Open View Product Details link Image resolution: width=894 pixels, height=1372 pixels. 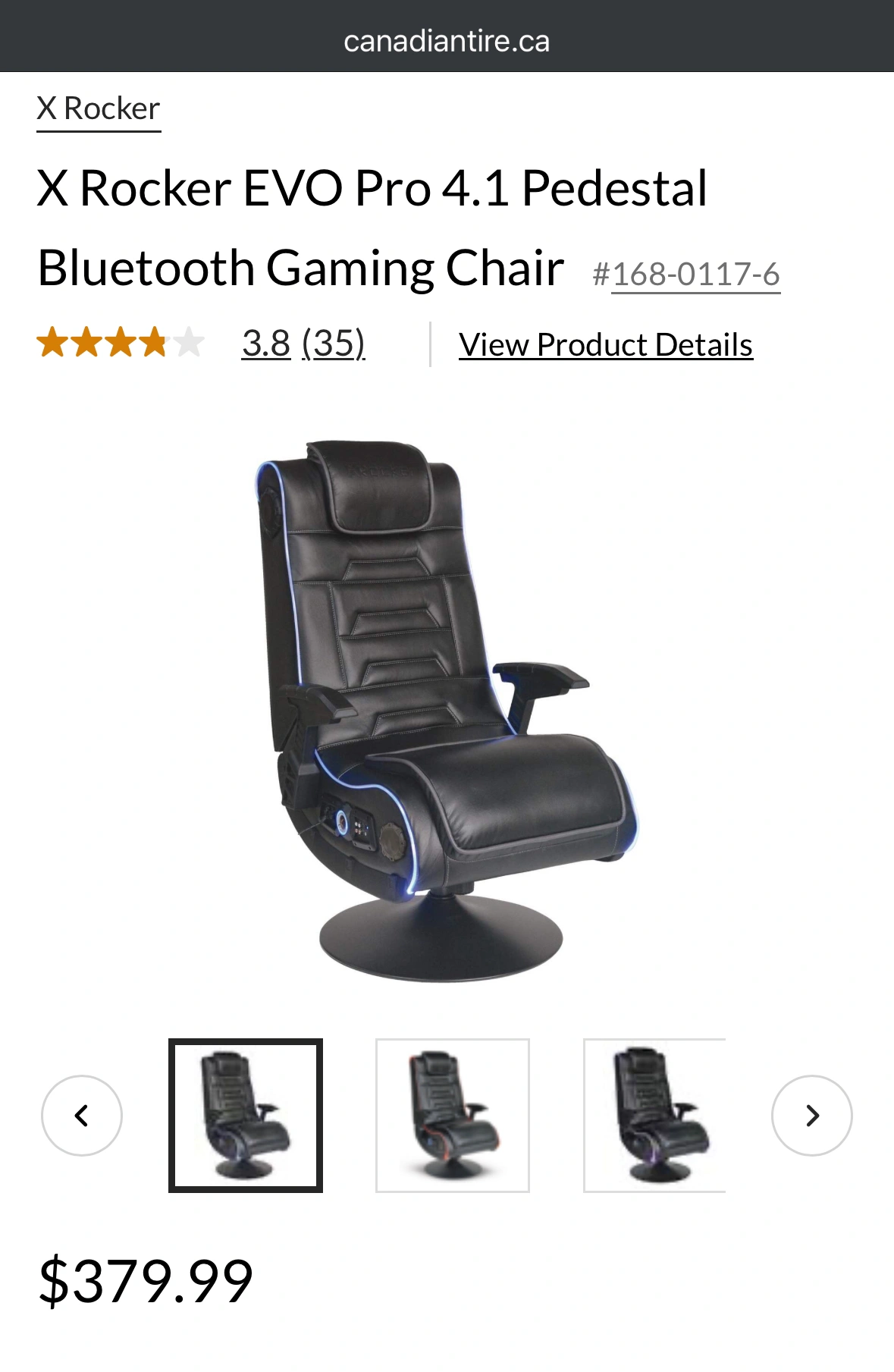click(x=605, y=345)
